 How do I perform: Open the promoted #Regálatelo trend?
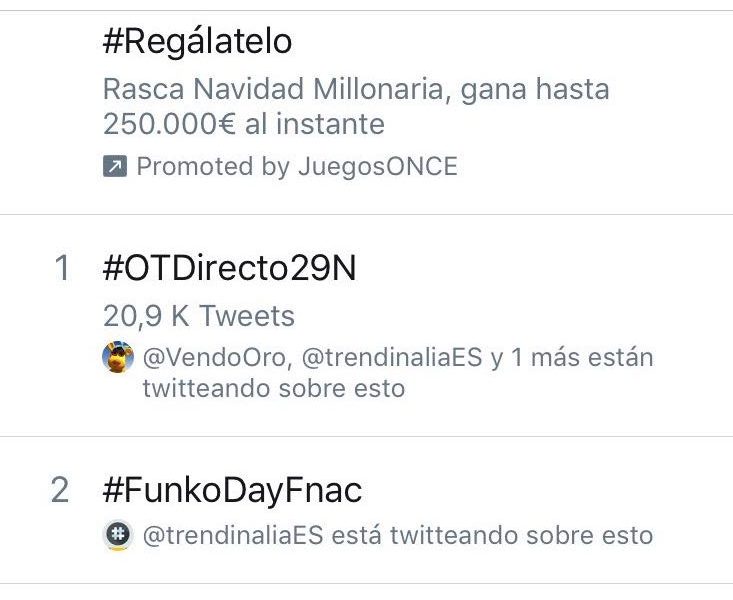198,43
